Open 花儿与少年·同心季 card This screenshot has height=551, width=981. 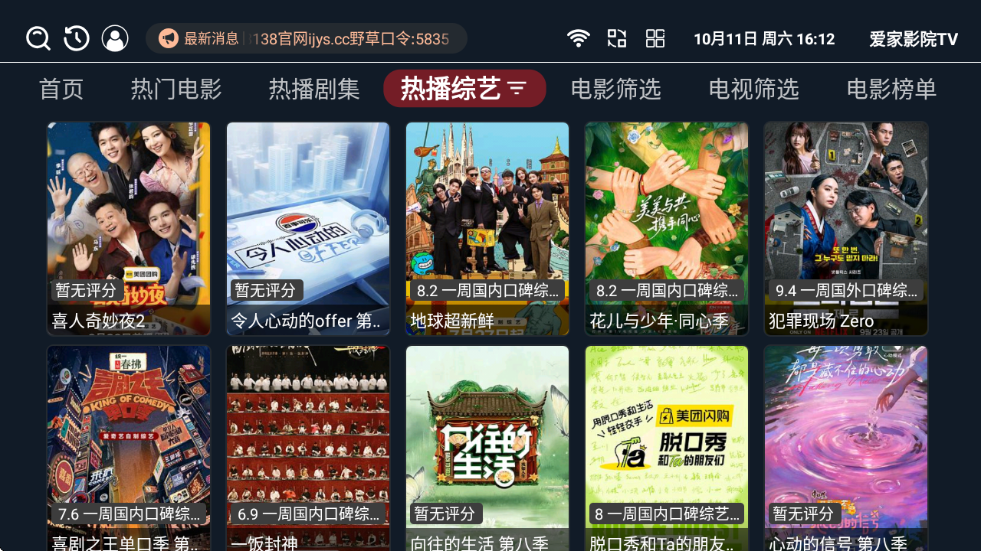[666, 228]
